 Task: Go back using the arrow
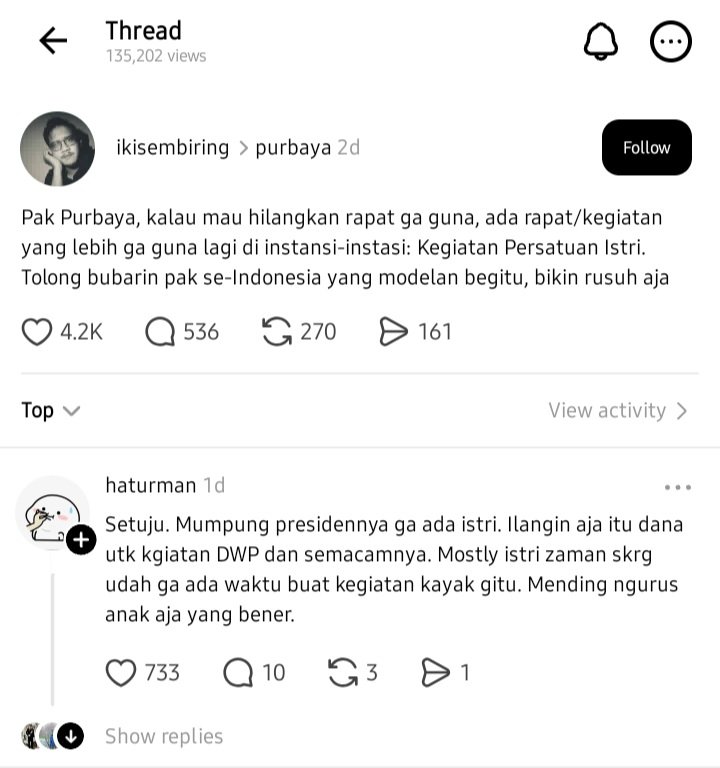click(52, 41)
